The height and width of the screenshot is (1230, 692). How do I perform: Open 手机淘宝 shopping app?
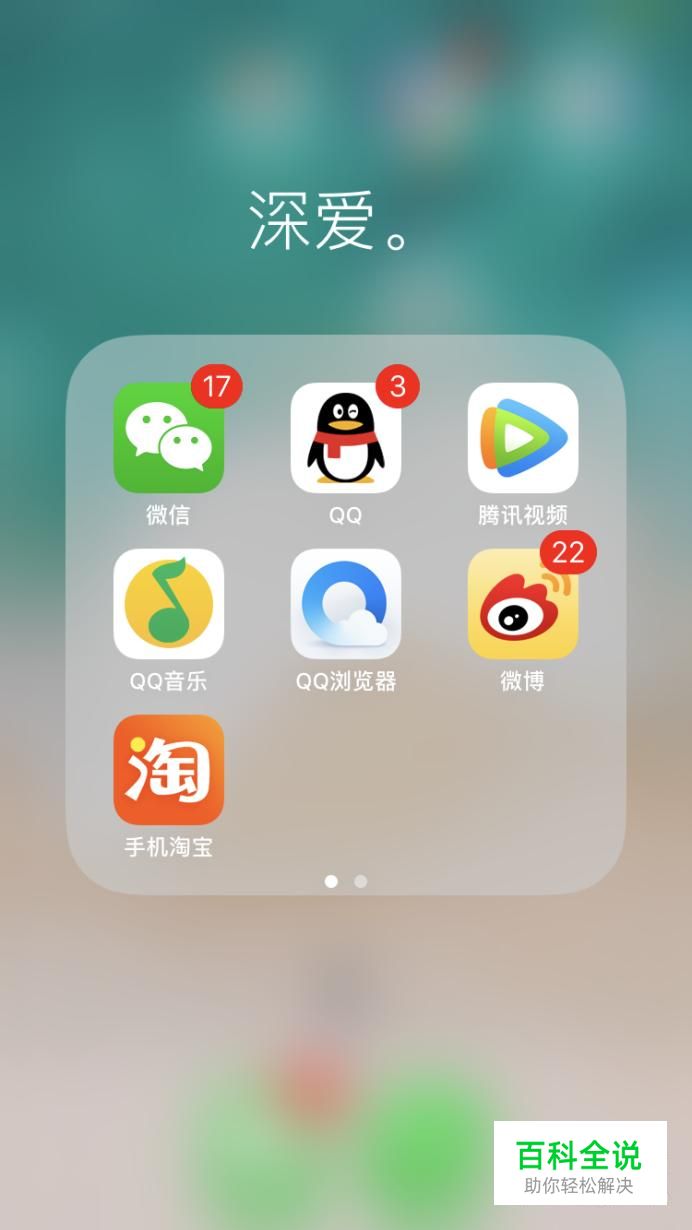[x=168, y=770]
